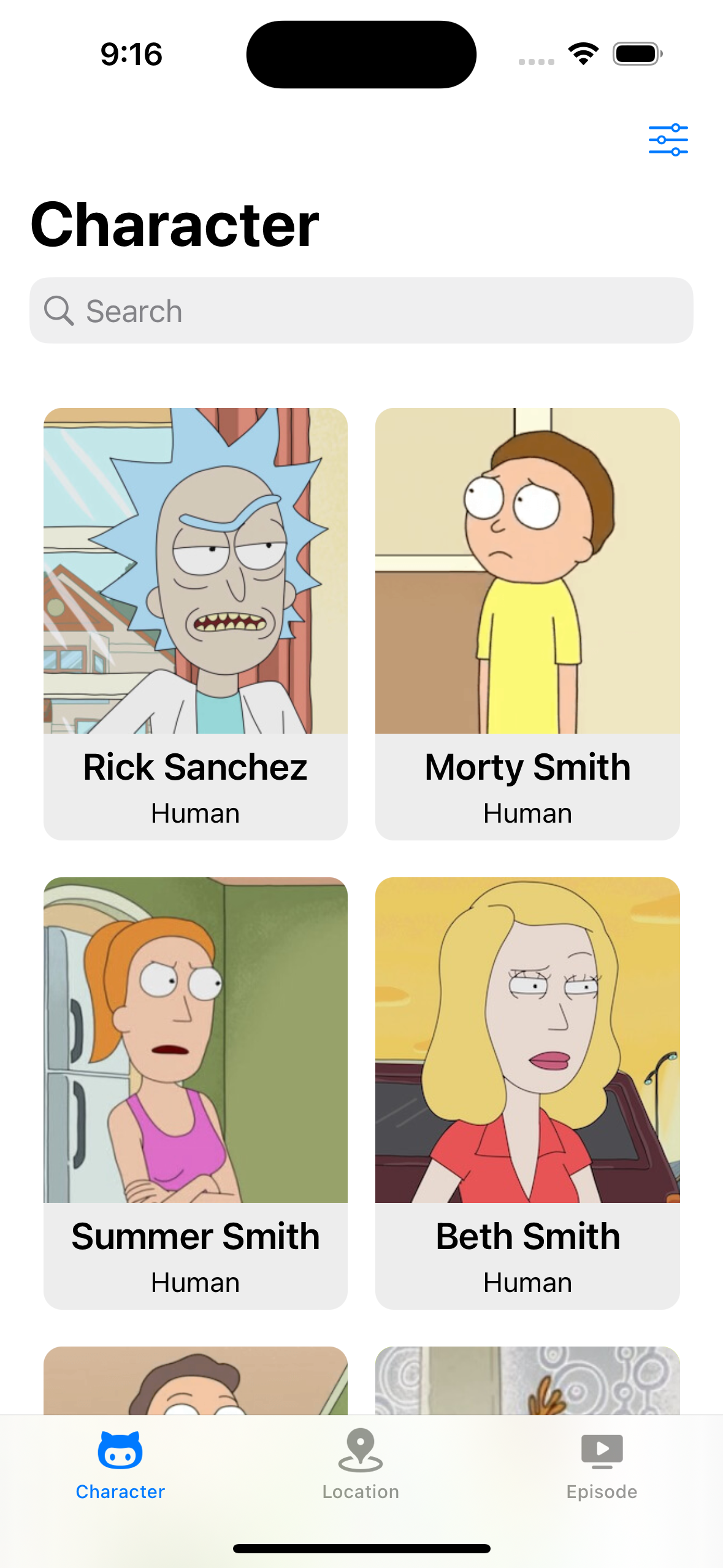Switch to the Episode tab
The height and width of the screenshot is (1568, 723).
tap(602, 1472)
